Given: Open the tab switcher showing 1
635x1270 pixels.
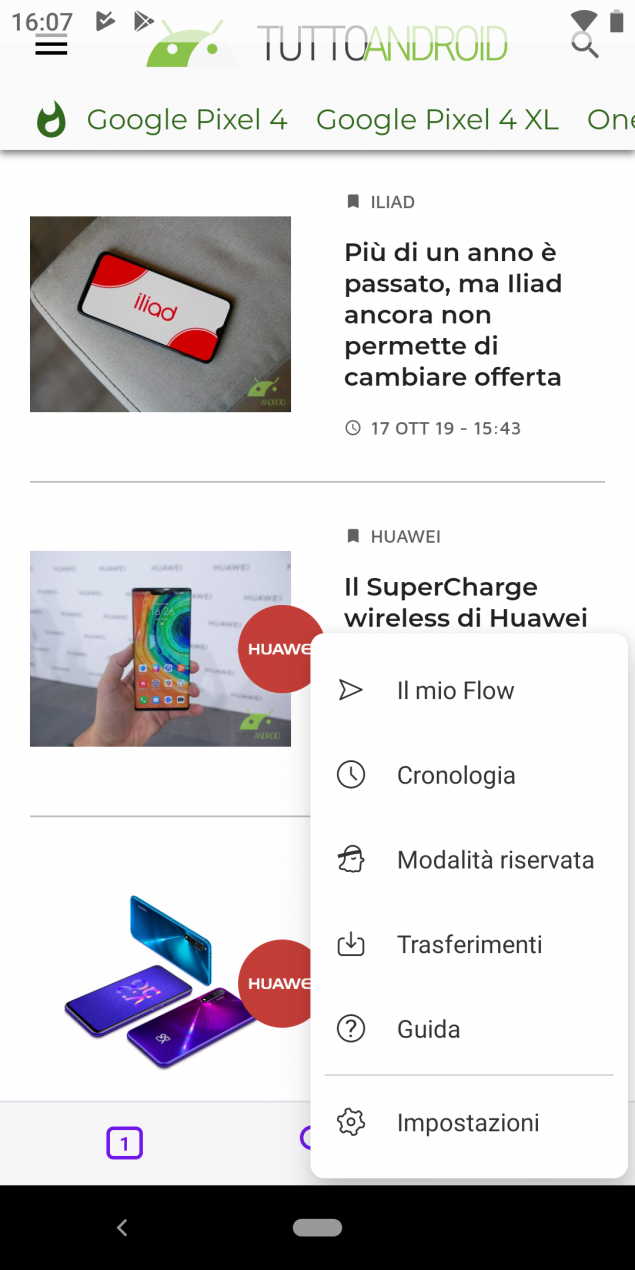Looking at the screenshot, I should pos(125,1142).
